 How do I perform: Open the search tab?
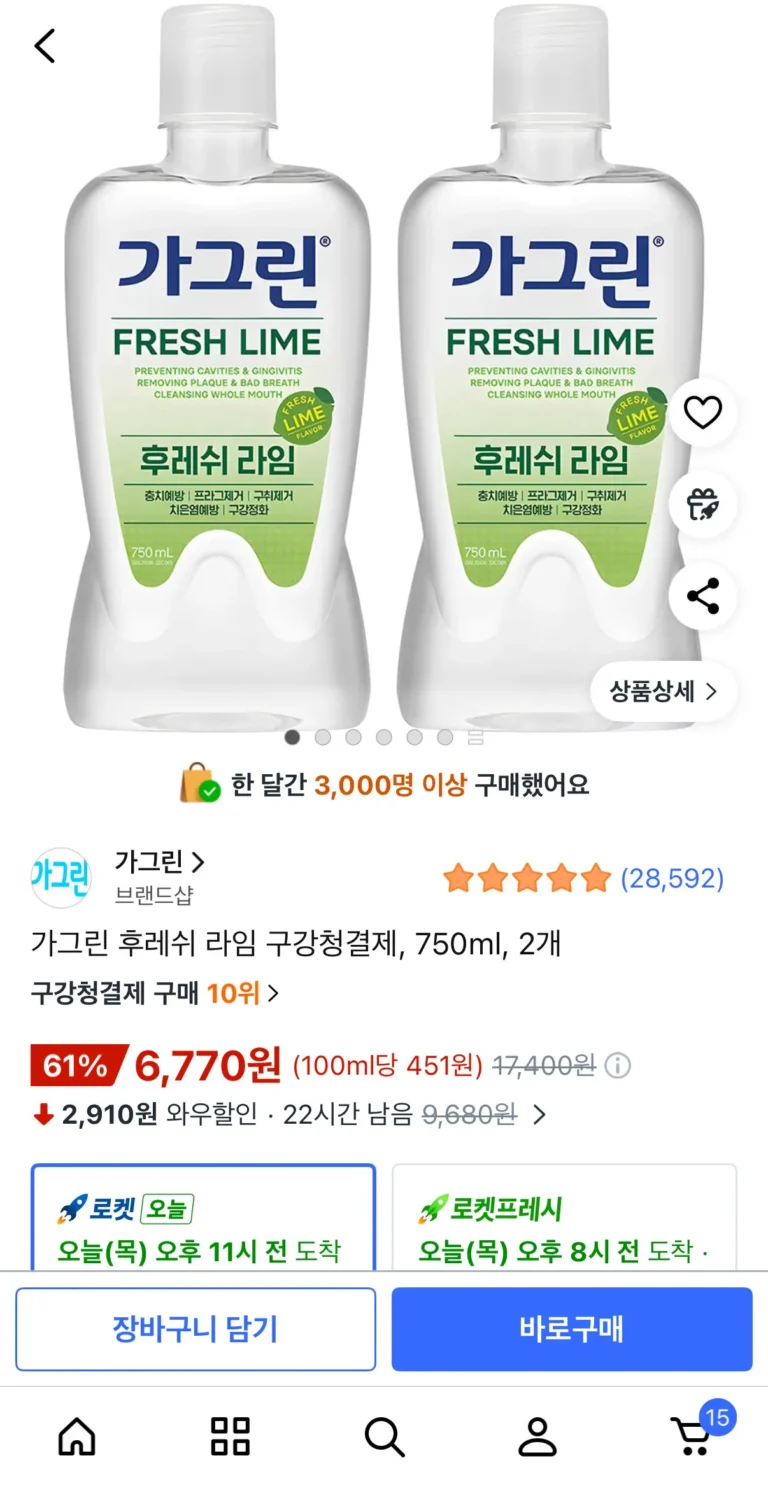pos(384,1437)
